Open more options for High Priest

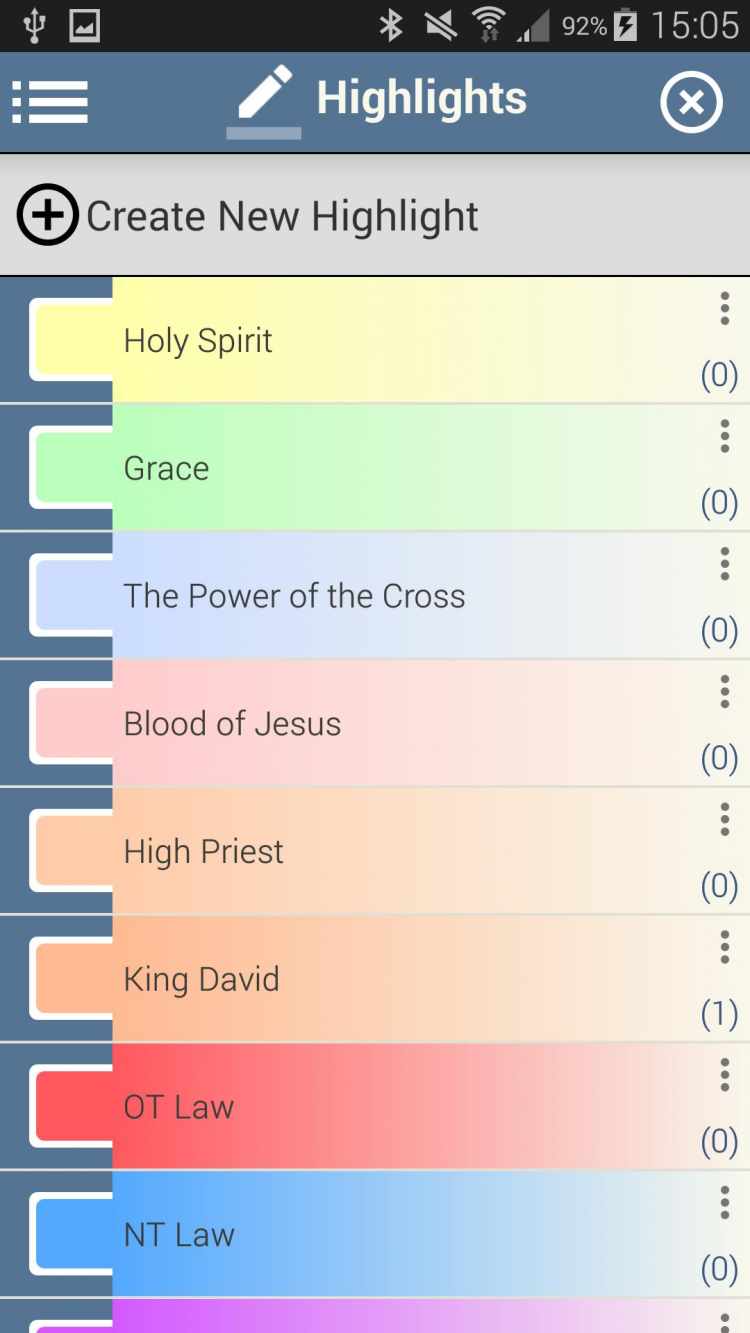(725, 820)
